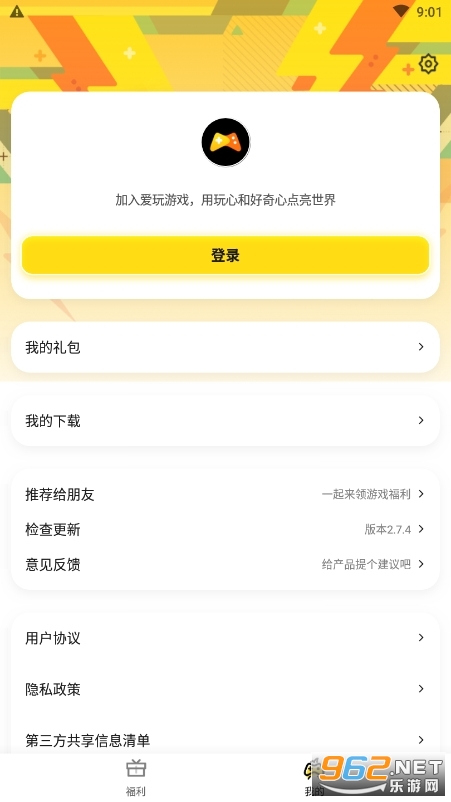Tap the profile avatar icon
Viewport: 451px width, 802px height.
click(x=226, y=142)
